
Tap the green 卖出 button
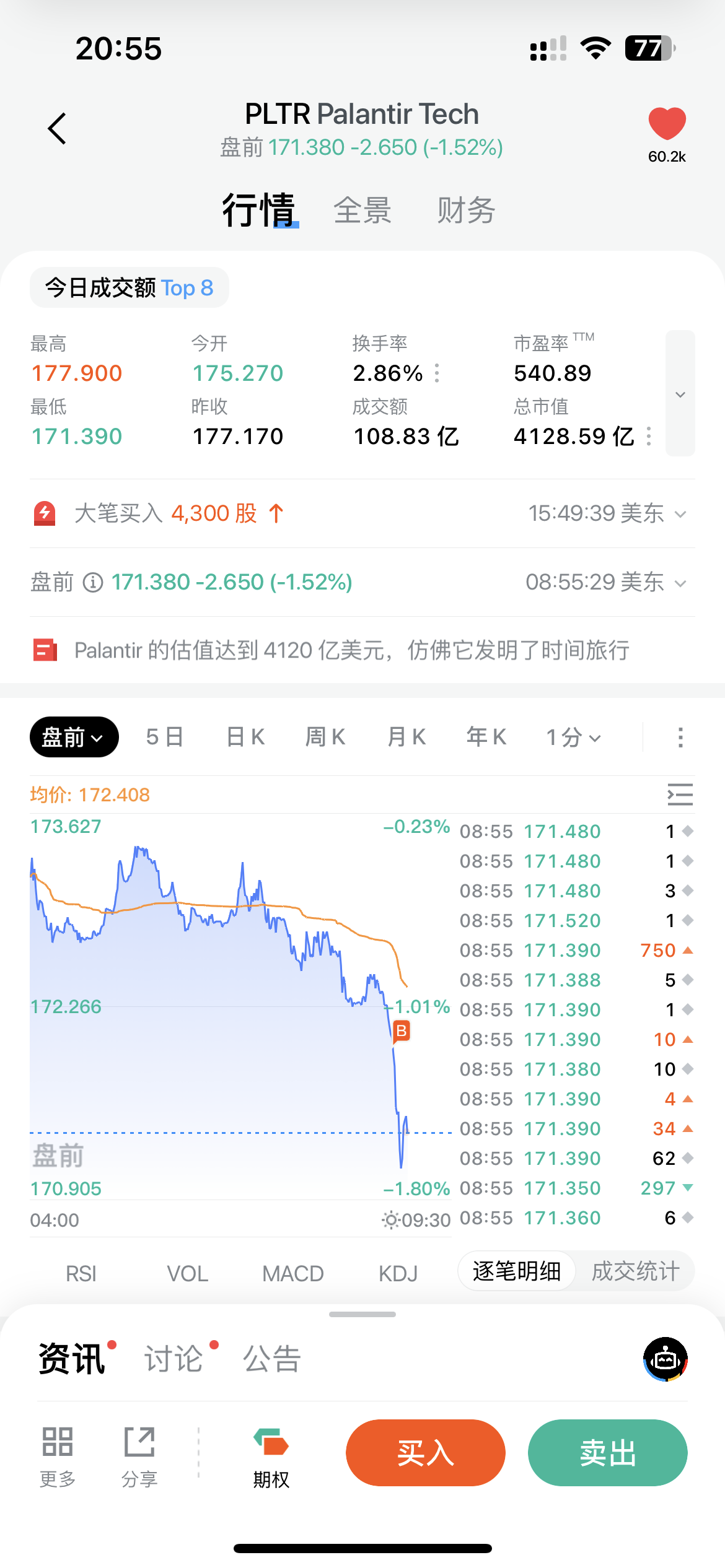coord(608,1453)
